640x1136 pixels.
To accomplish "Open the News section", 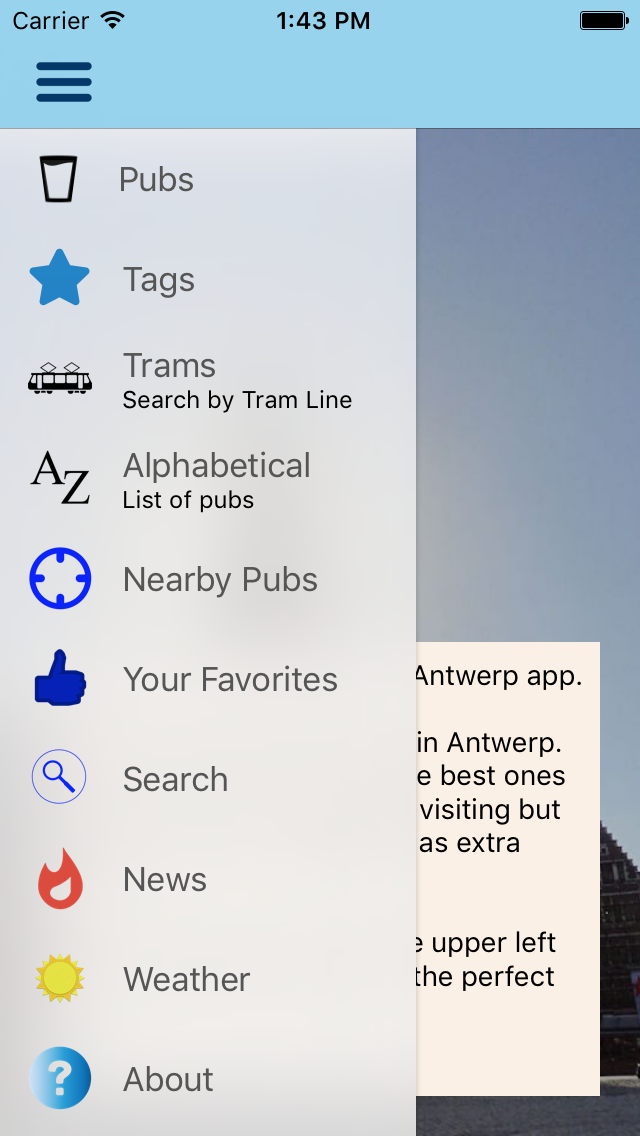I will pyautogui.click(x=164, y=880).
